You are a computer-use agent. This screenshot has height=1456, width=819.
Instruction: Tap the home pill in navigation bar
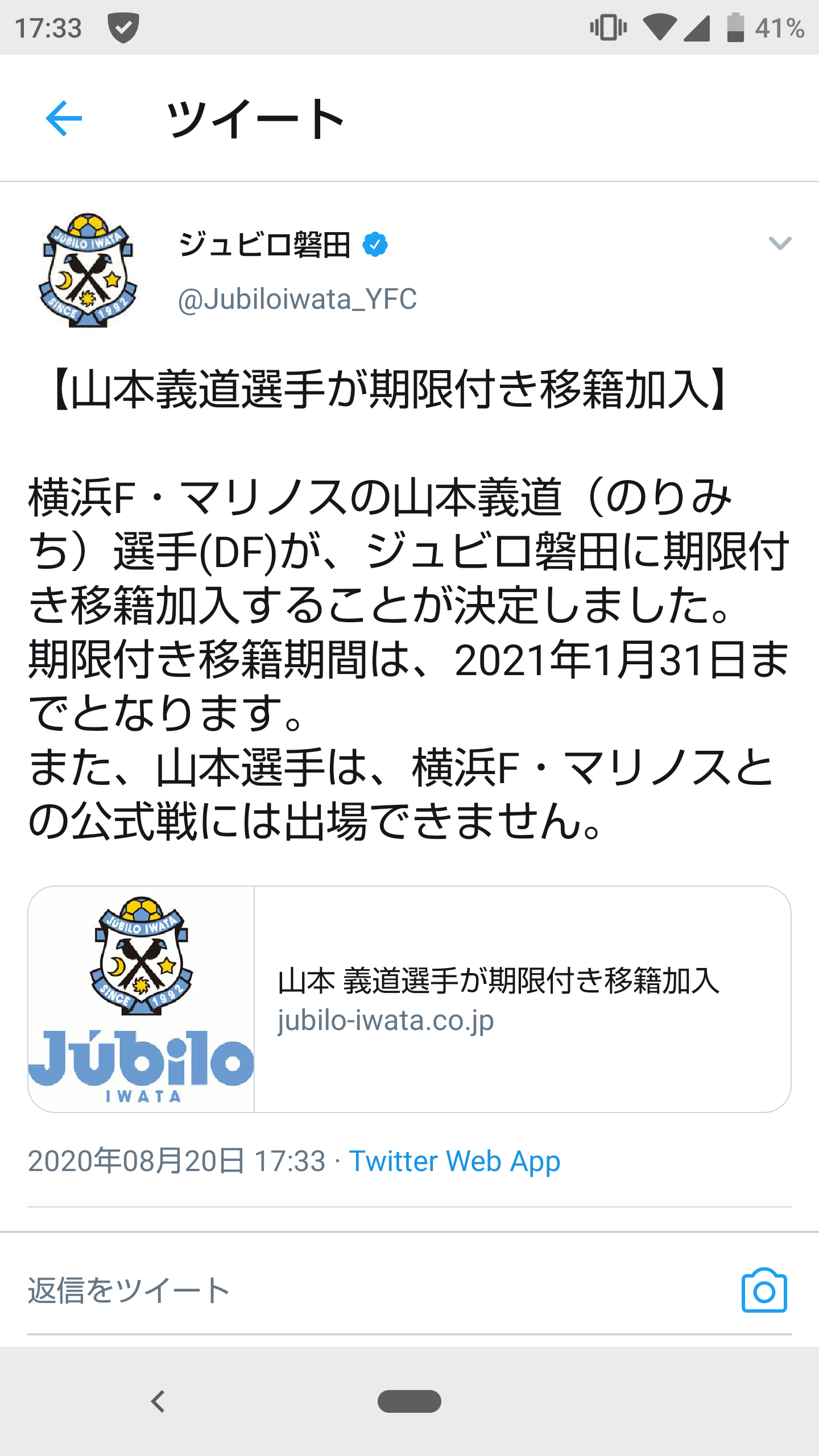(409, 1401)
